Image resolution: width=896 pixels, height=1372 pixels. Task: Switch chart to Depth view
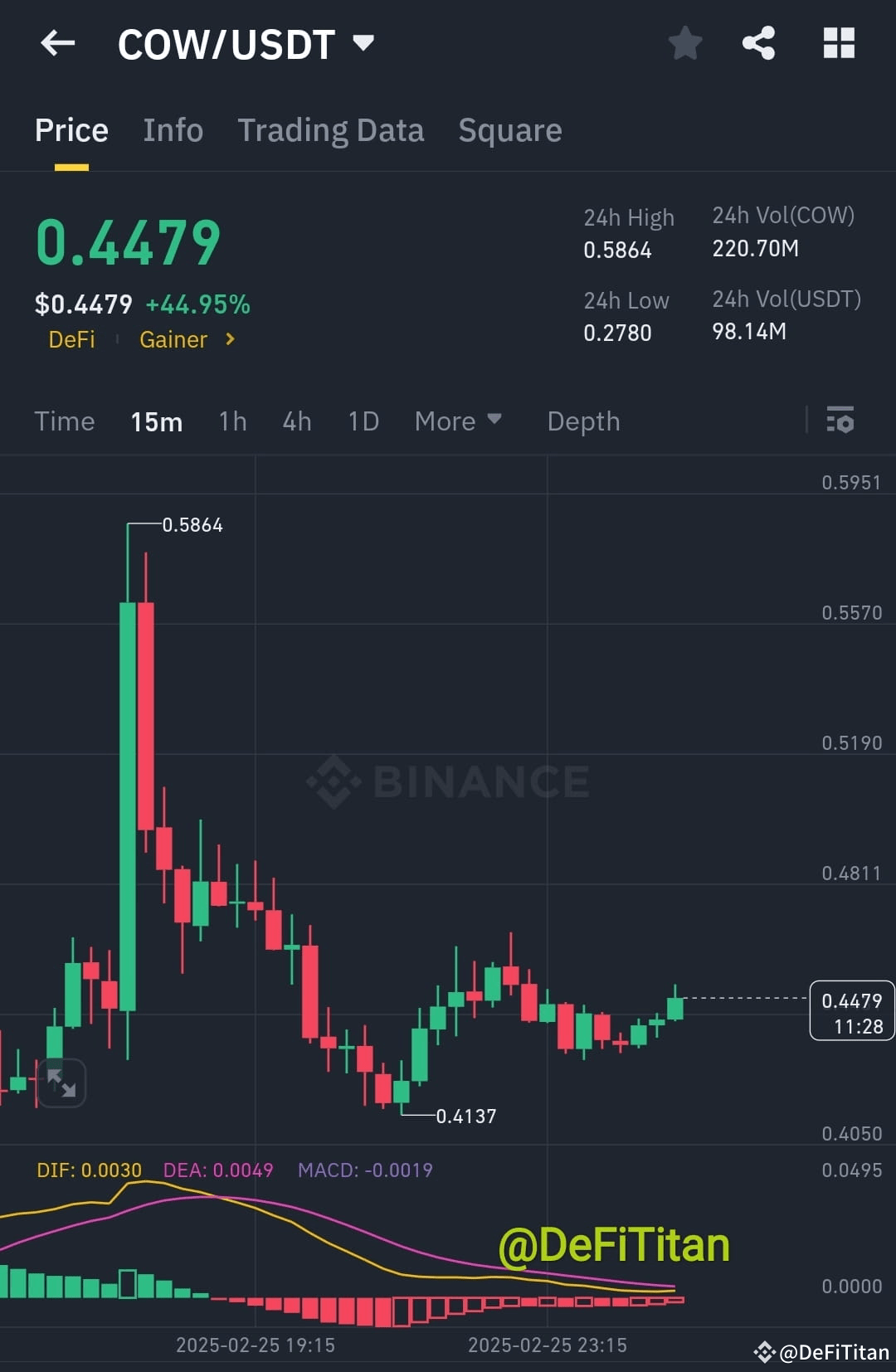[583, 421]
